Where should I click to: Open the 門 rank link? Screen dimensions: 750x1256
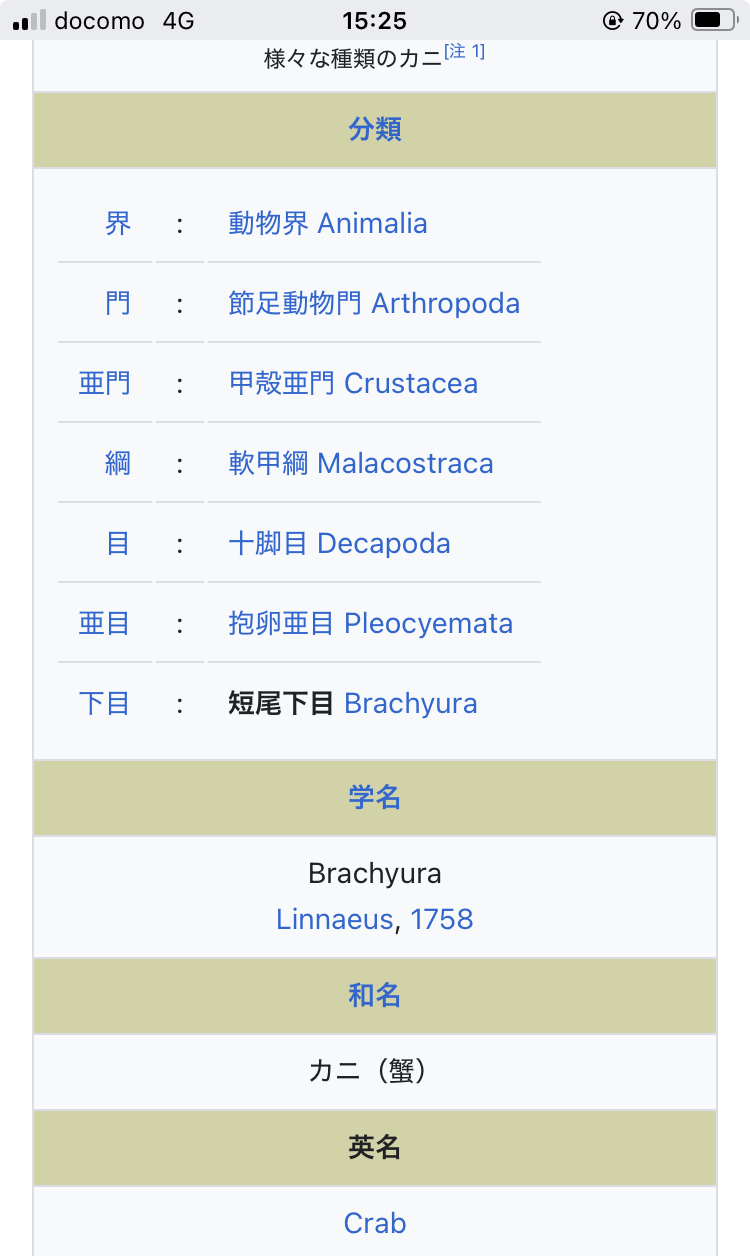click(118, 303)
